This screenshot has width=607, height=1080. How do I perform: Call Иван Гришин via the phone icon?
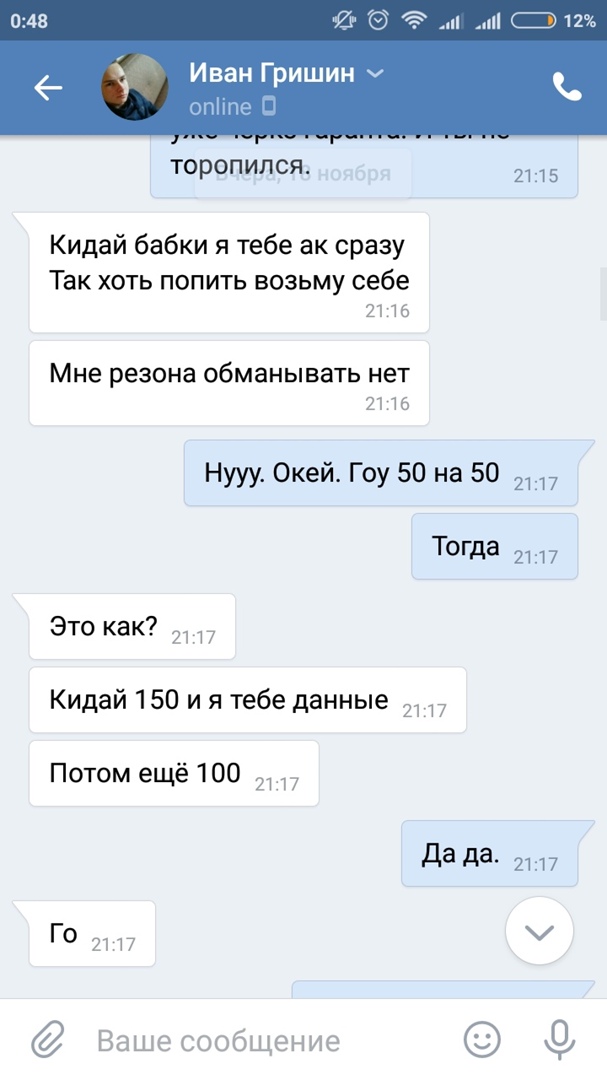click(x=566, y=88)
